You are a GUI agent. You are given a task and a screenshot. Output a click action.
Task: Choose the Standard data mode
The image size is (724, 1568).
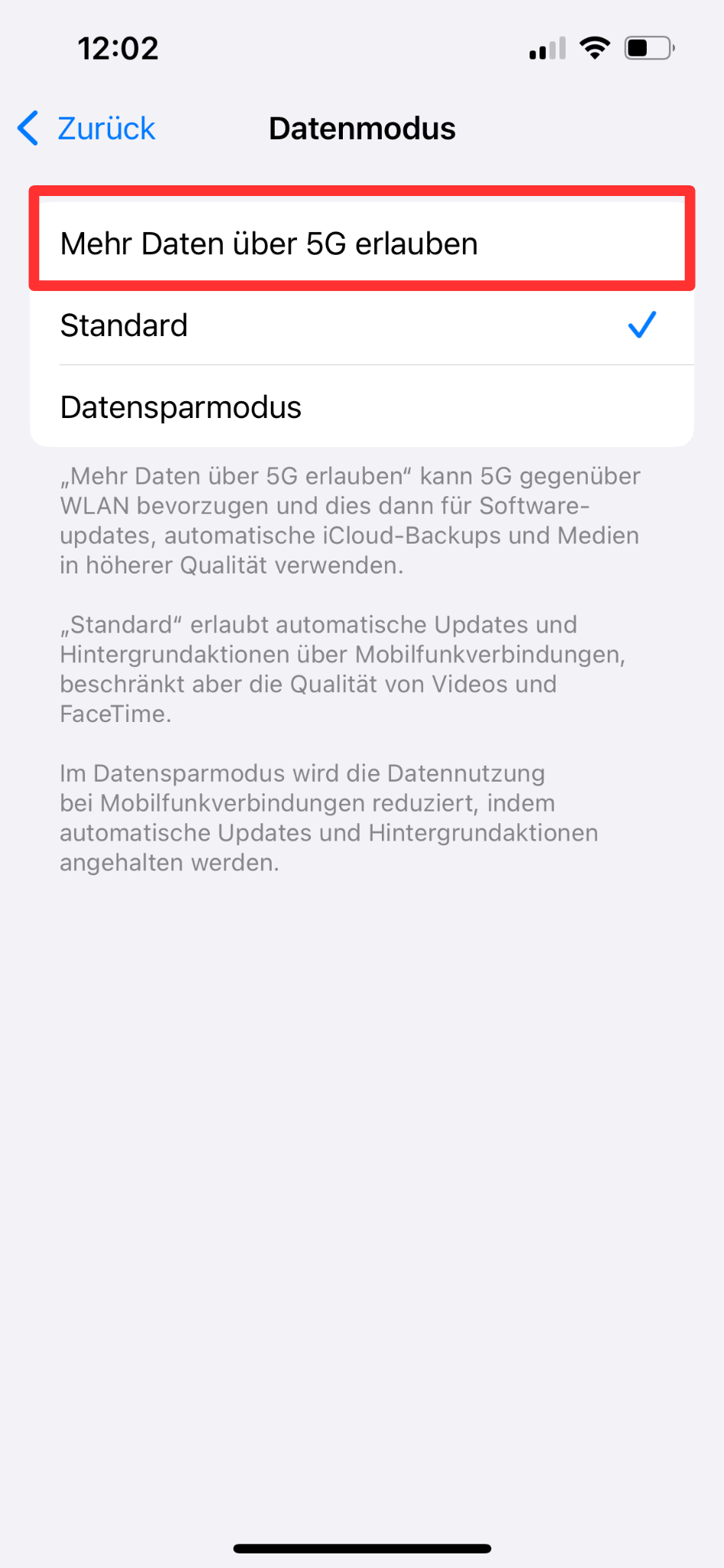click(362, 325)
